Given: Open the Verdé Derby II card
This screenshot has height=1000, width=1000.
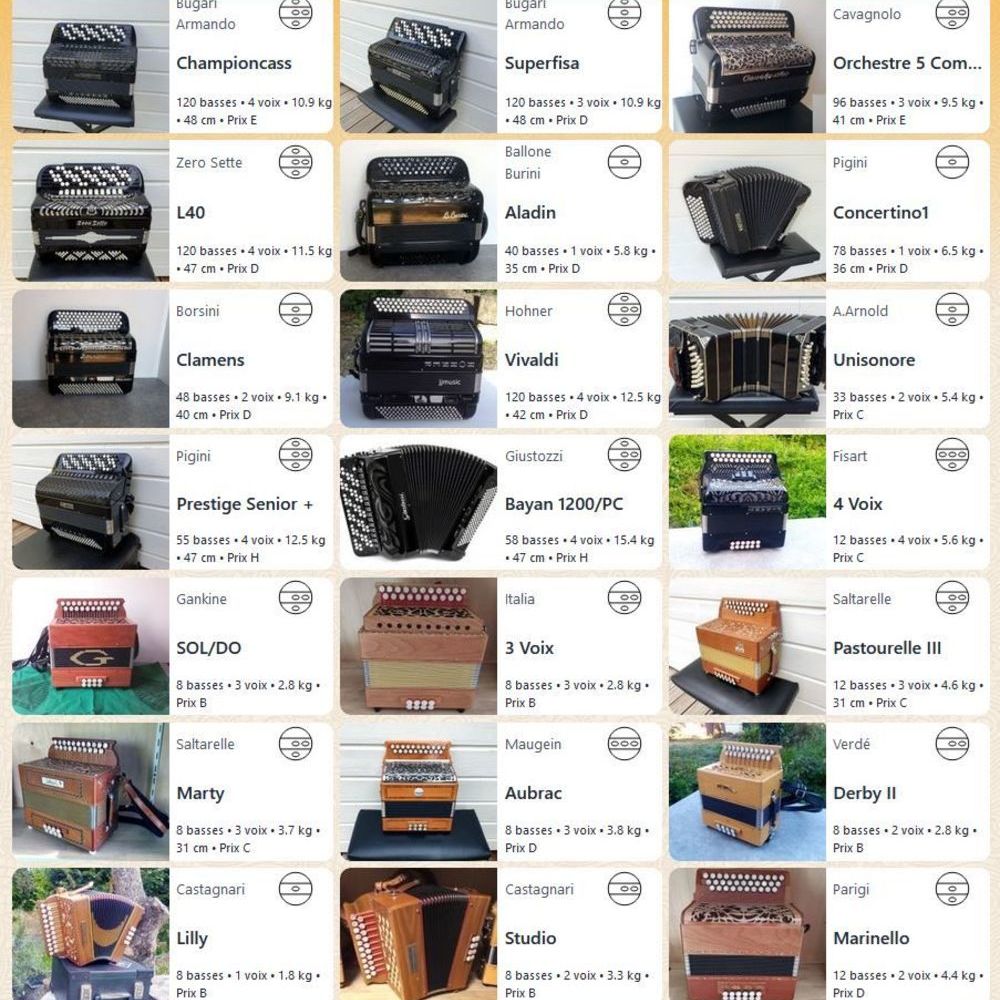Looking at the screenshot, I should point(864,793).
